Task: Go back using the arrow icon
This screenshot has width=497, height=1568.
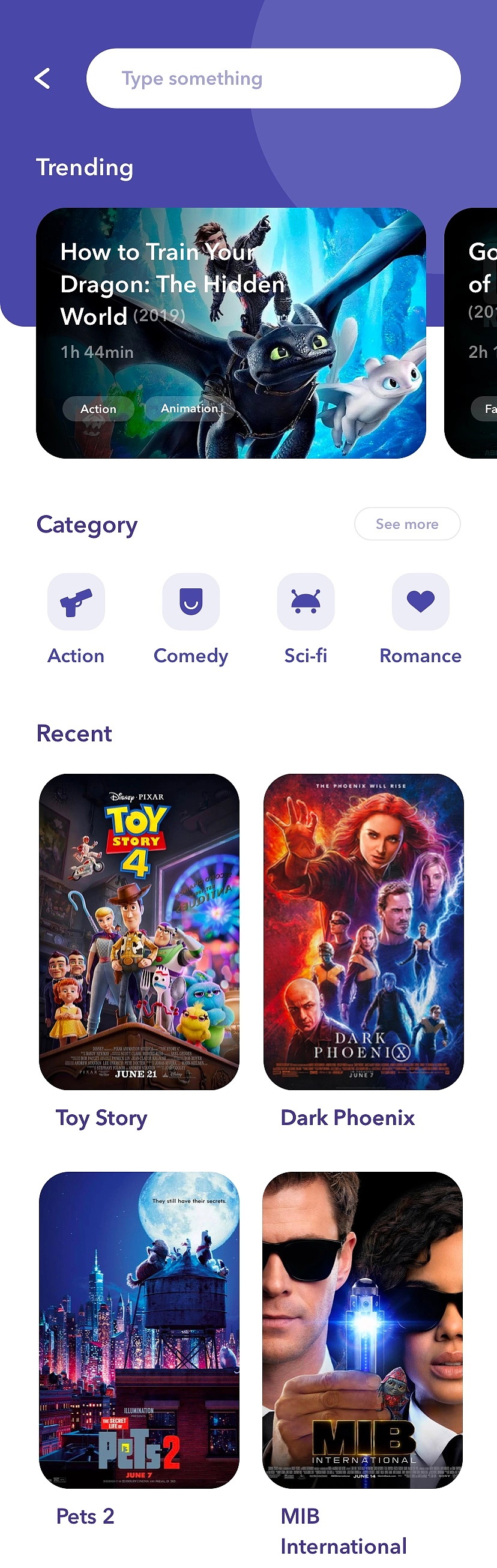Action: (42, 79)
